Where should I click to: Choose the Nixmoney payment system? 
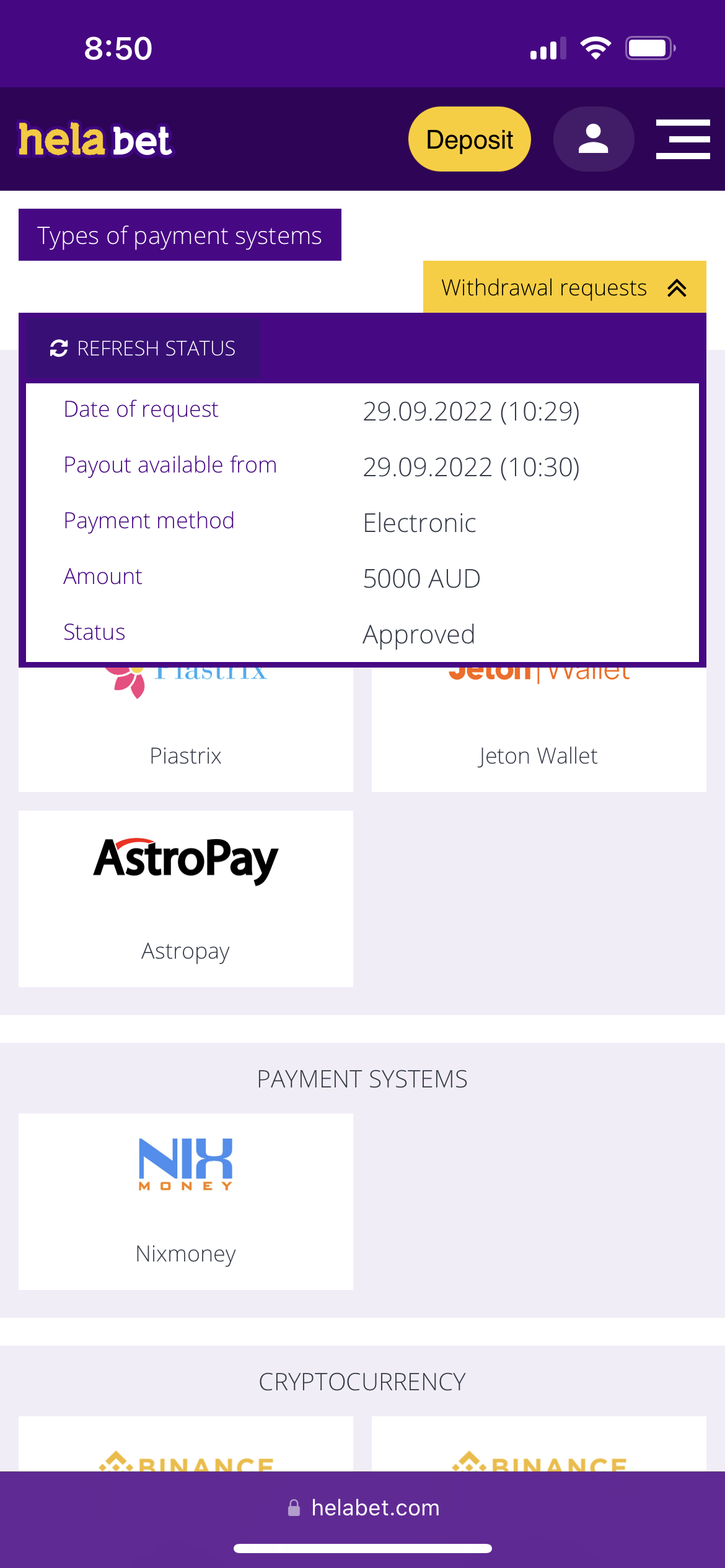point(185,1201)
